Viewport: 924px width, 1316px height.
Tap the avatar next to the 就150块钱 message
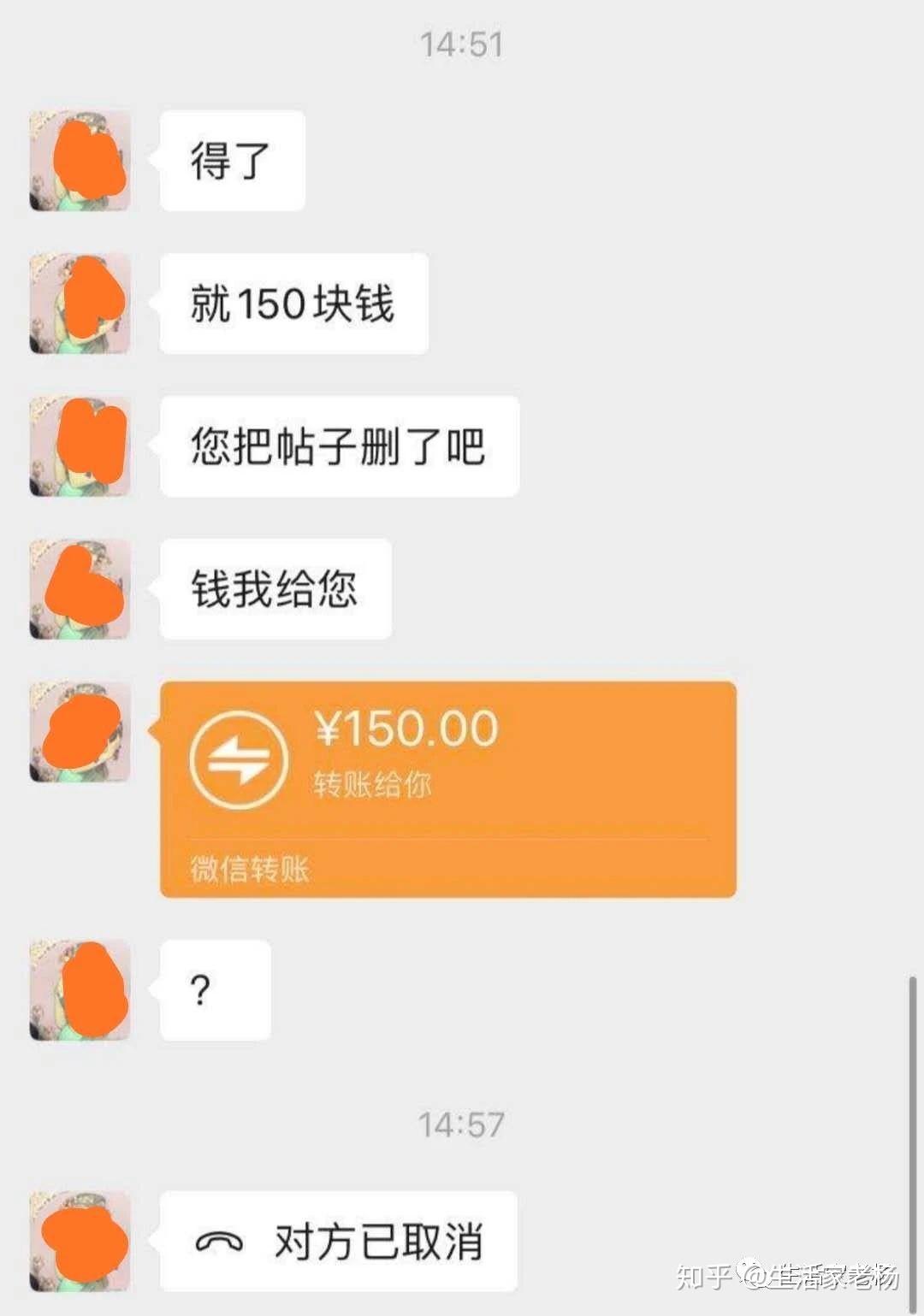pyautogui.click(x=80, y=304)
